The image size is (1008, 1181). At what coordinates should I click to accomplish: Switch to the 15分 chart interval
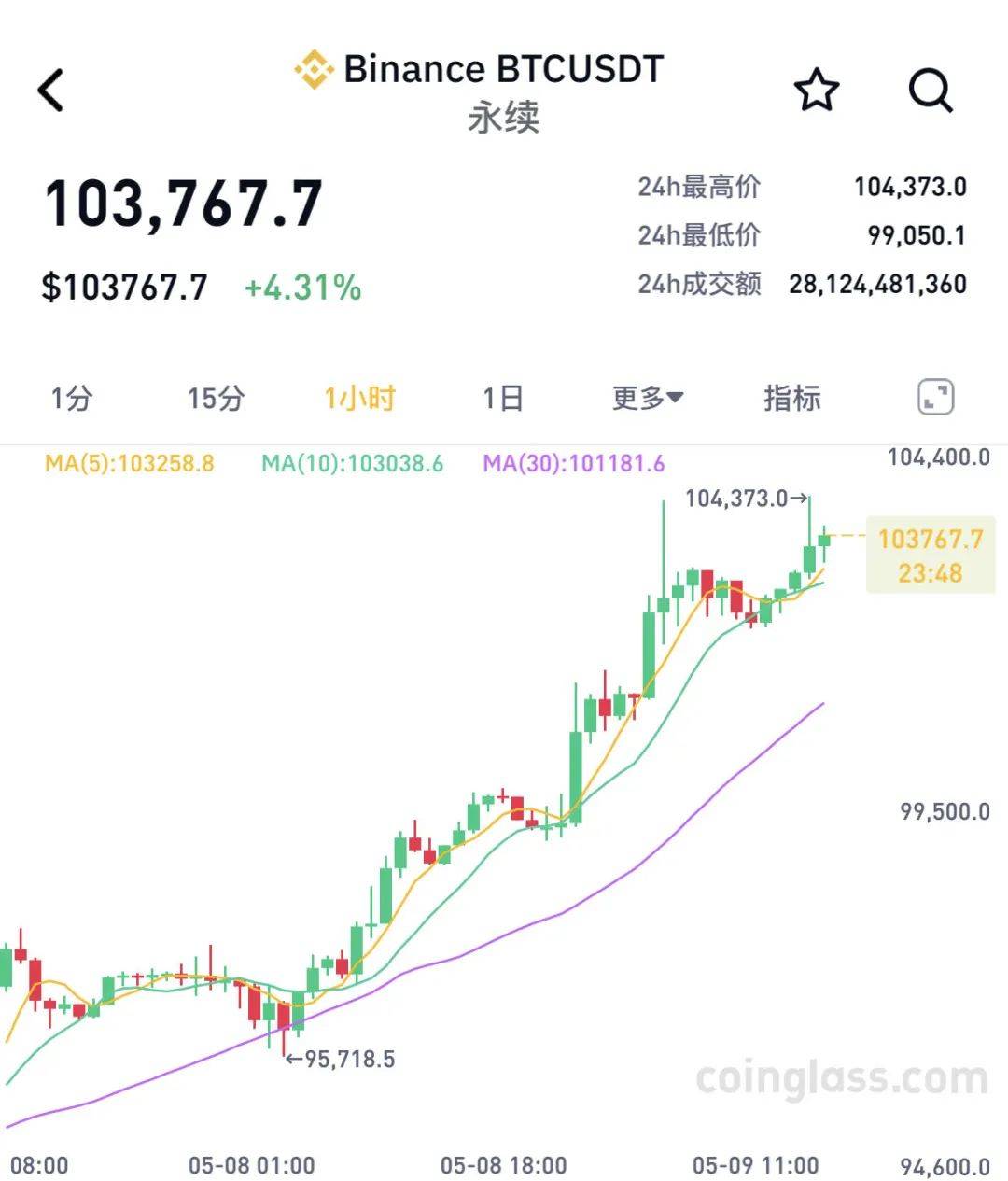[216, 399]
